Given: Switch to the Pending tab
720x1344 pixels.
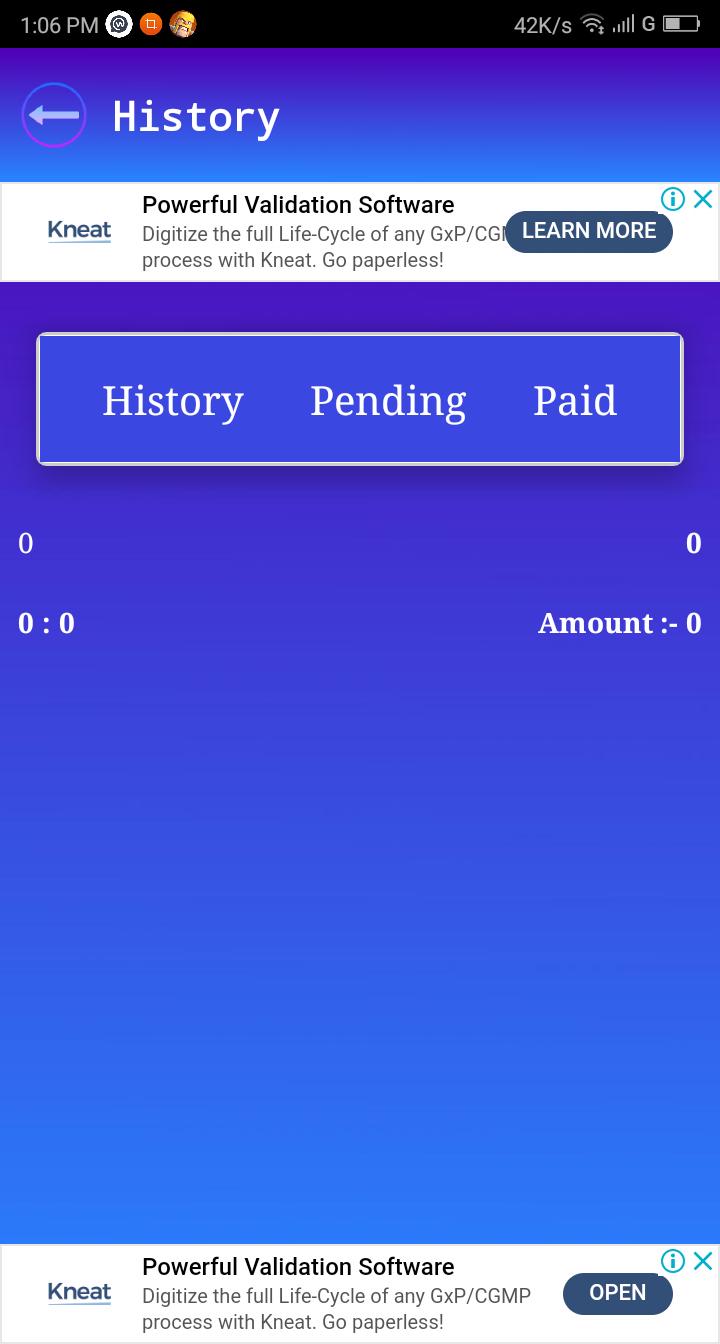Looking at the screenshot, I should [388, 400].
